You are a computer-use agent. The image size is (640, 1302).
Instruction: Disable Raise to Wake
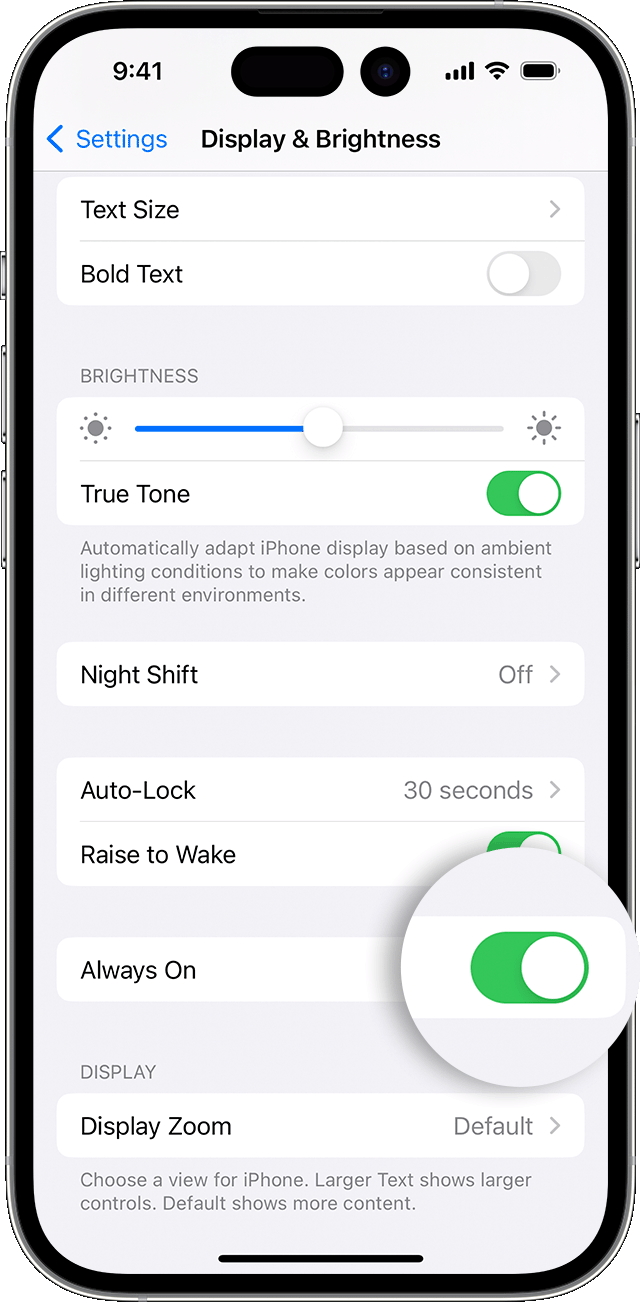pyautogui.click(x=523, y=846)
